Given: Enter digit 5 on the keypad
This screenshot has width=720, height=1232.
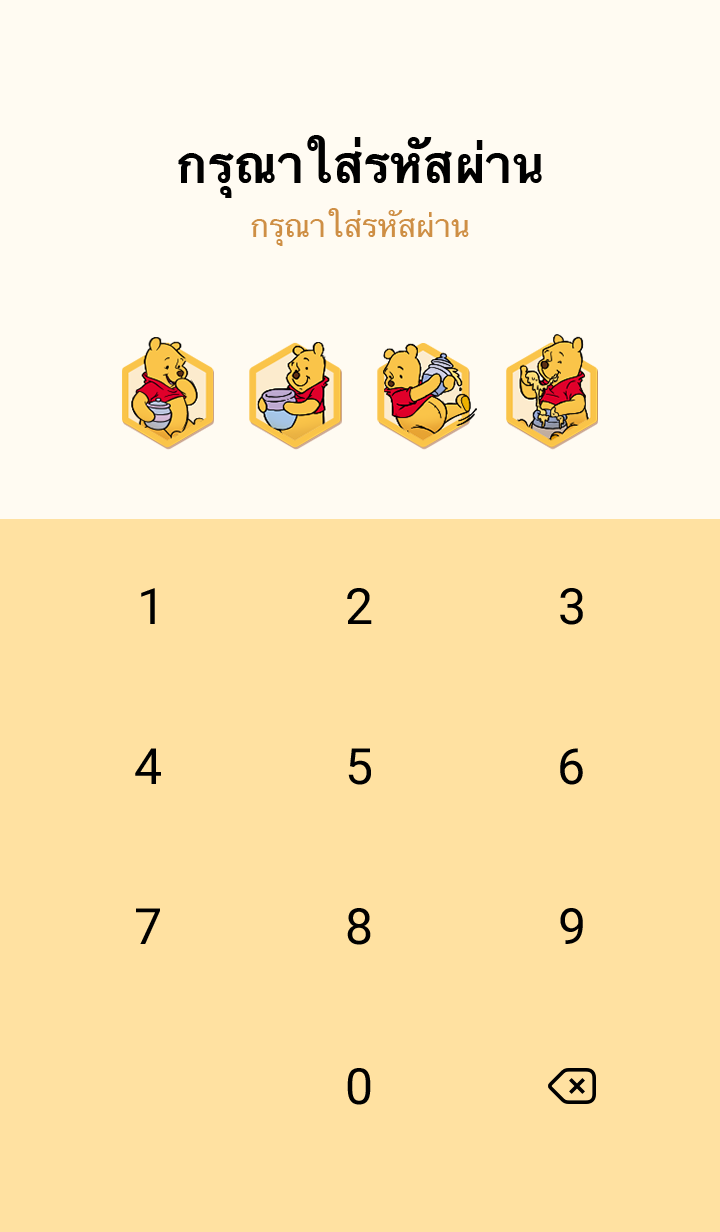Looking at the screenshot, I should (x=359, y=767).
